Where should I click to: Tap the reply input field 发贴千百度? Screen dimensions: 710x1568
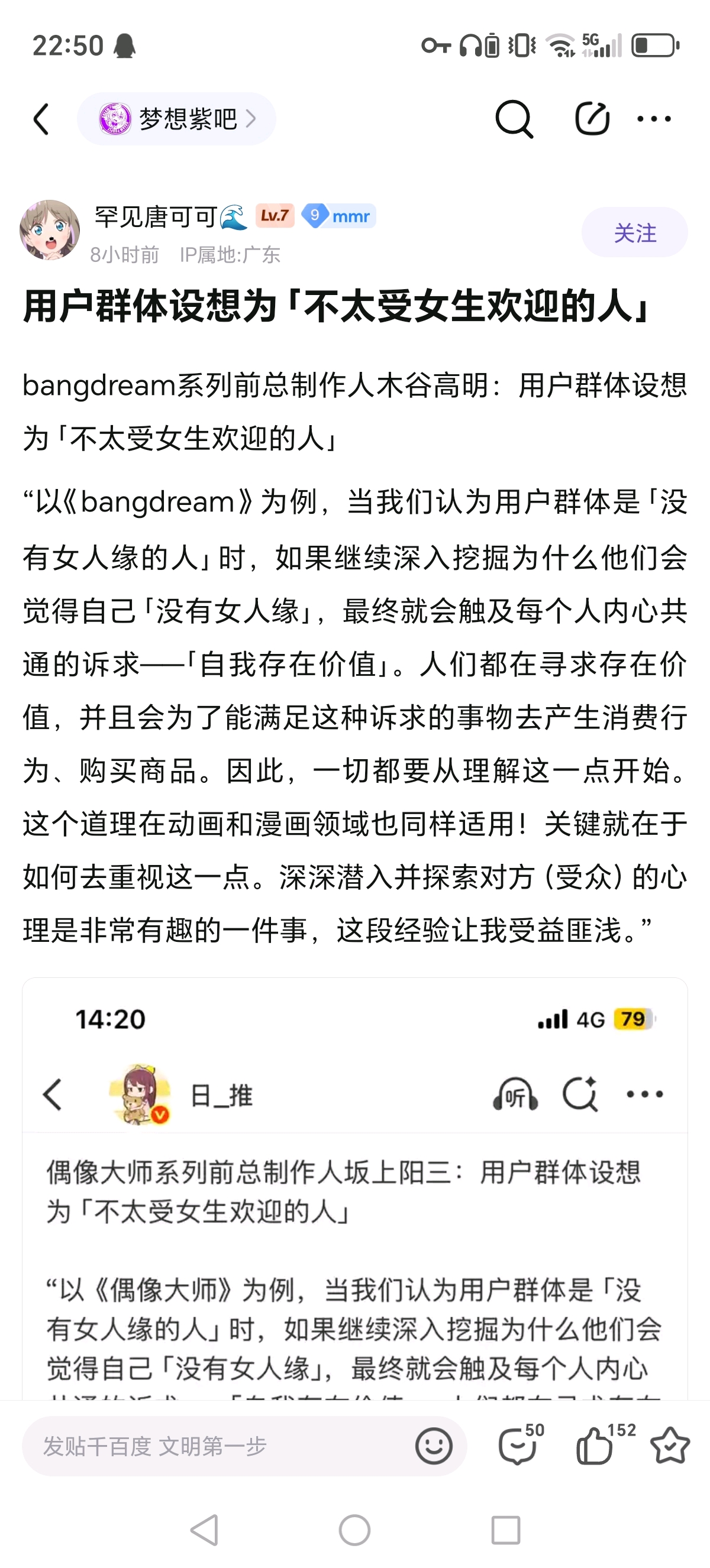pos(213,1446)
